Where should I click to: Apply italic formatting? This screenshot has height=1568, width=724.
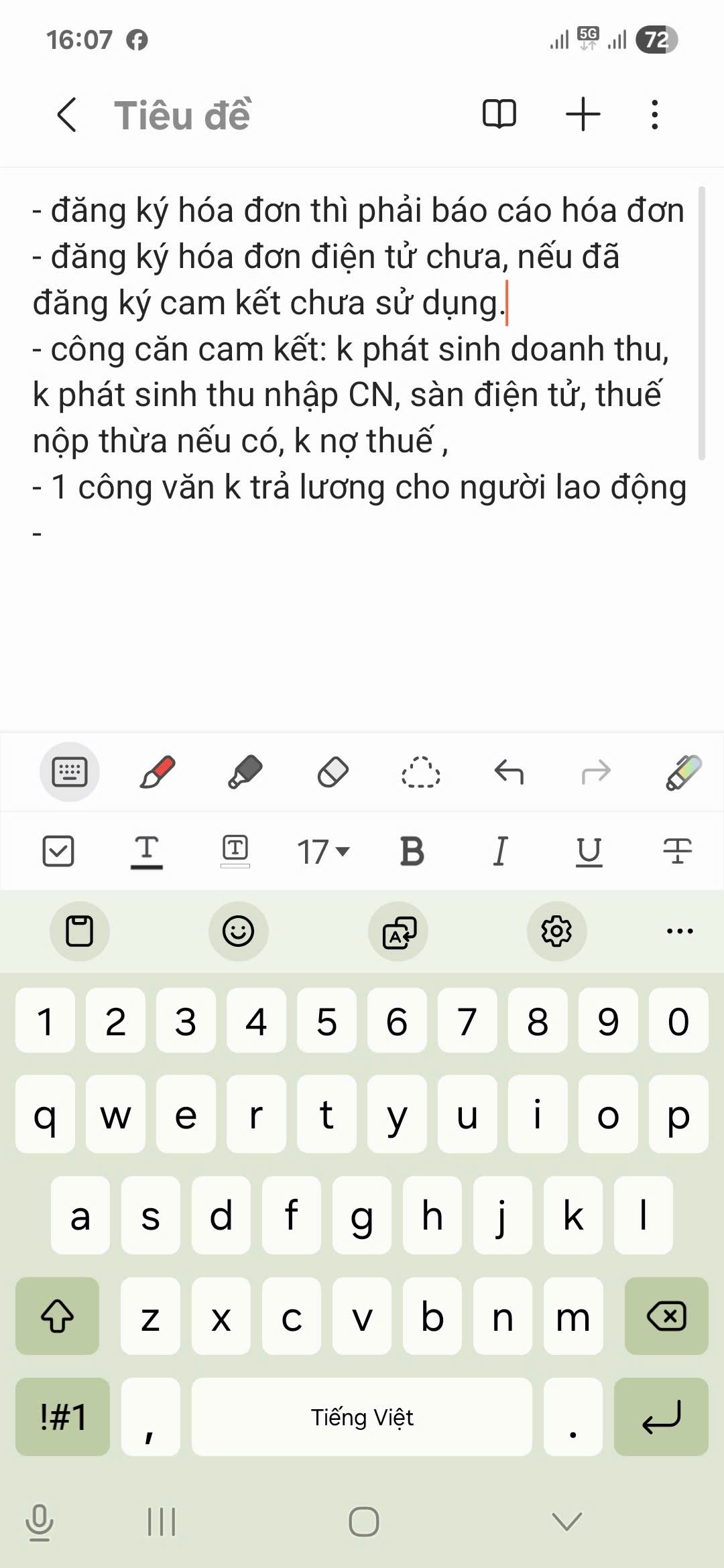click(x=500, y=851)
